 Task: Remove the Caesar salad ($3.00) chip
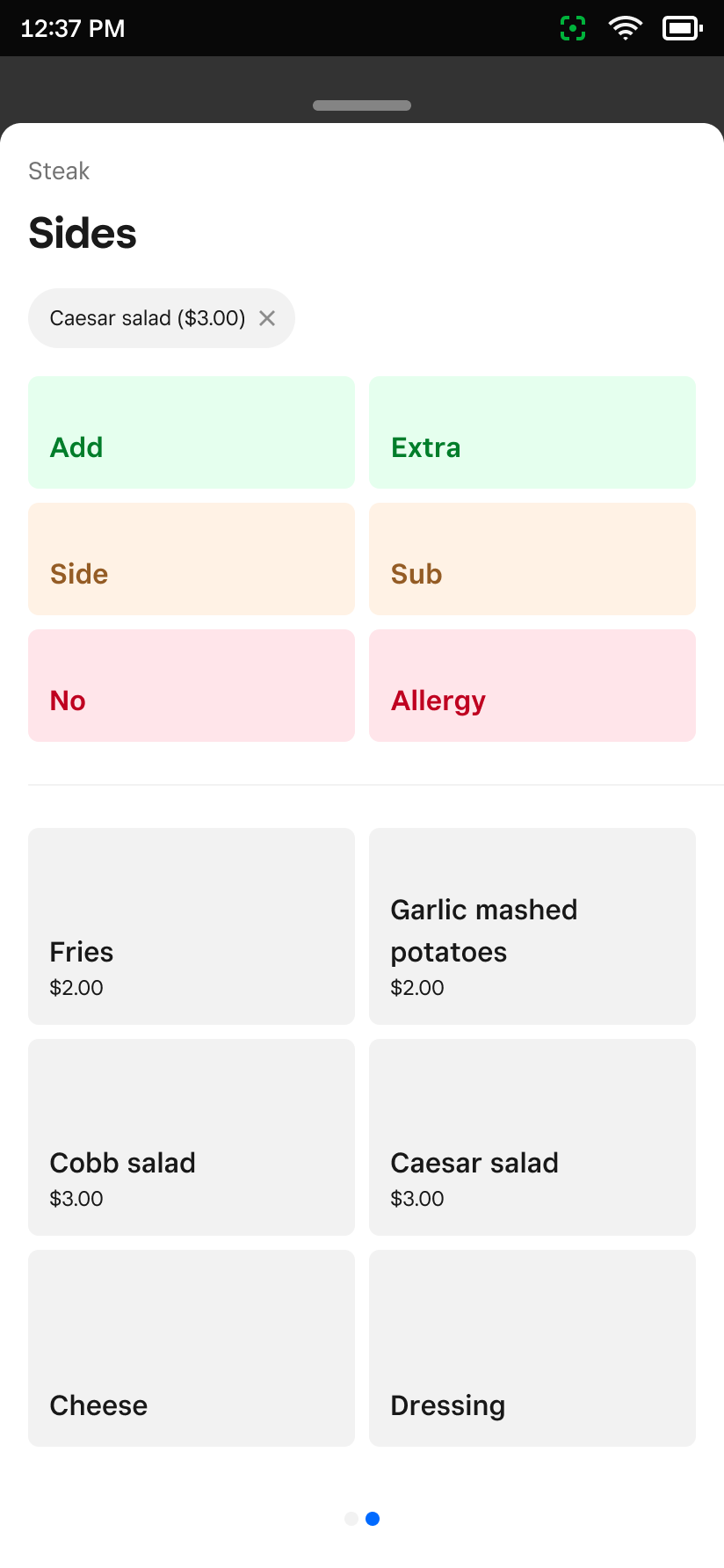[x=267, y=318]
